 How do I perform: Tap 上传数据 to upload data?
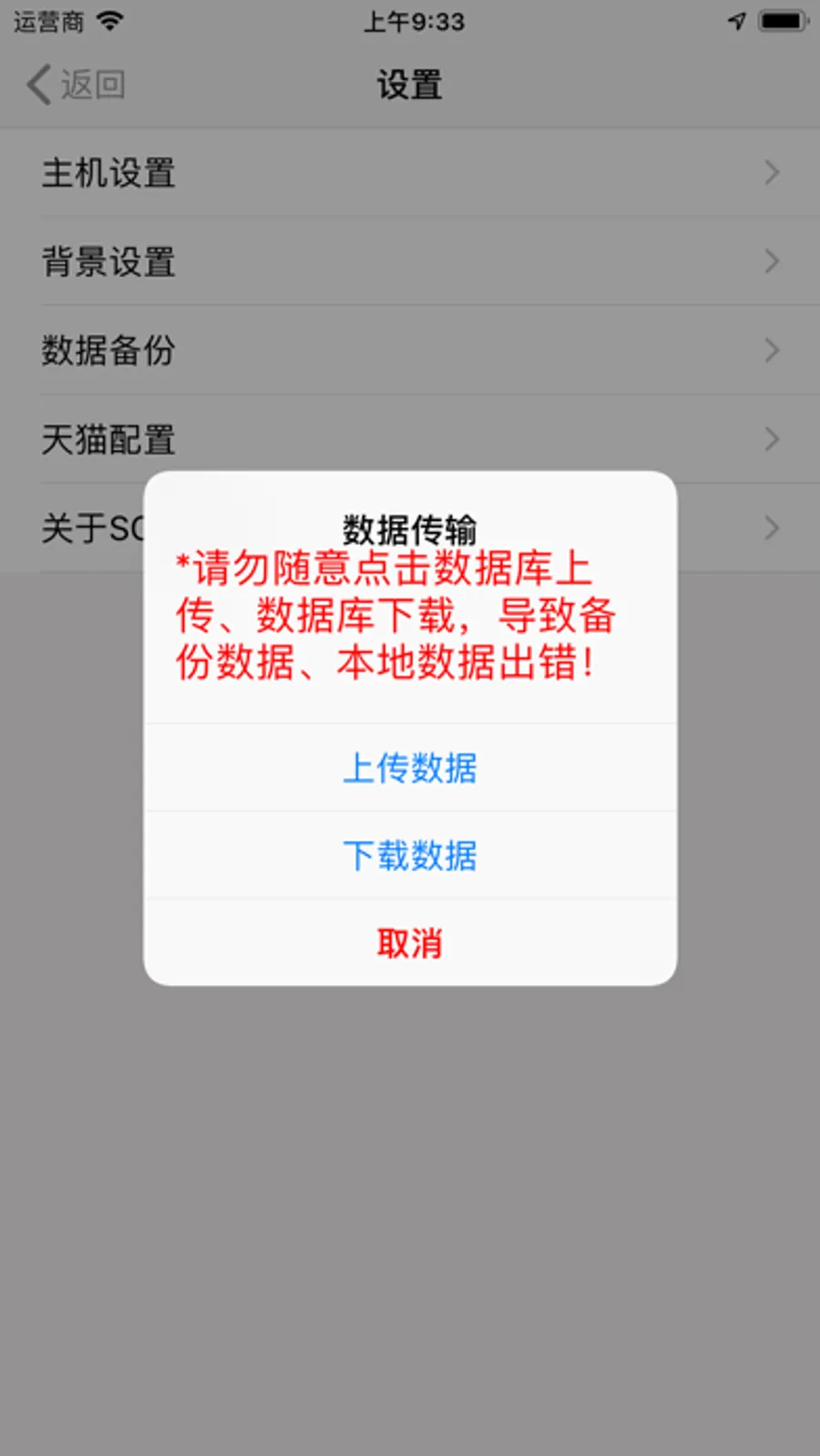tap(409, 768)
